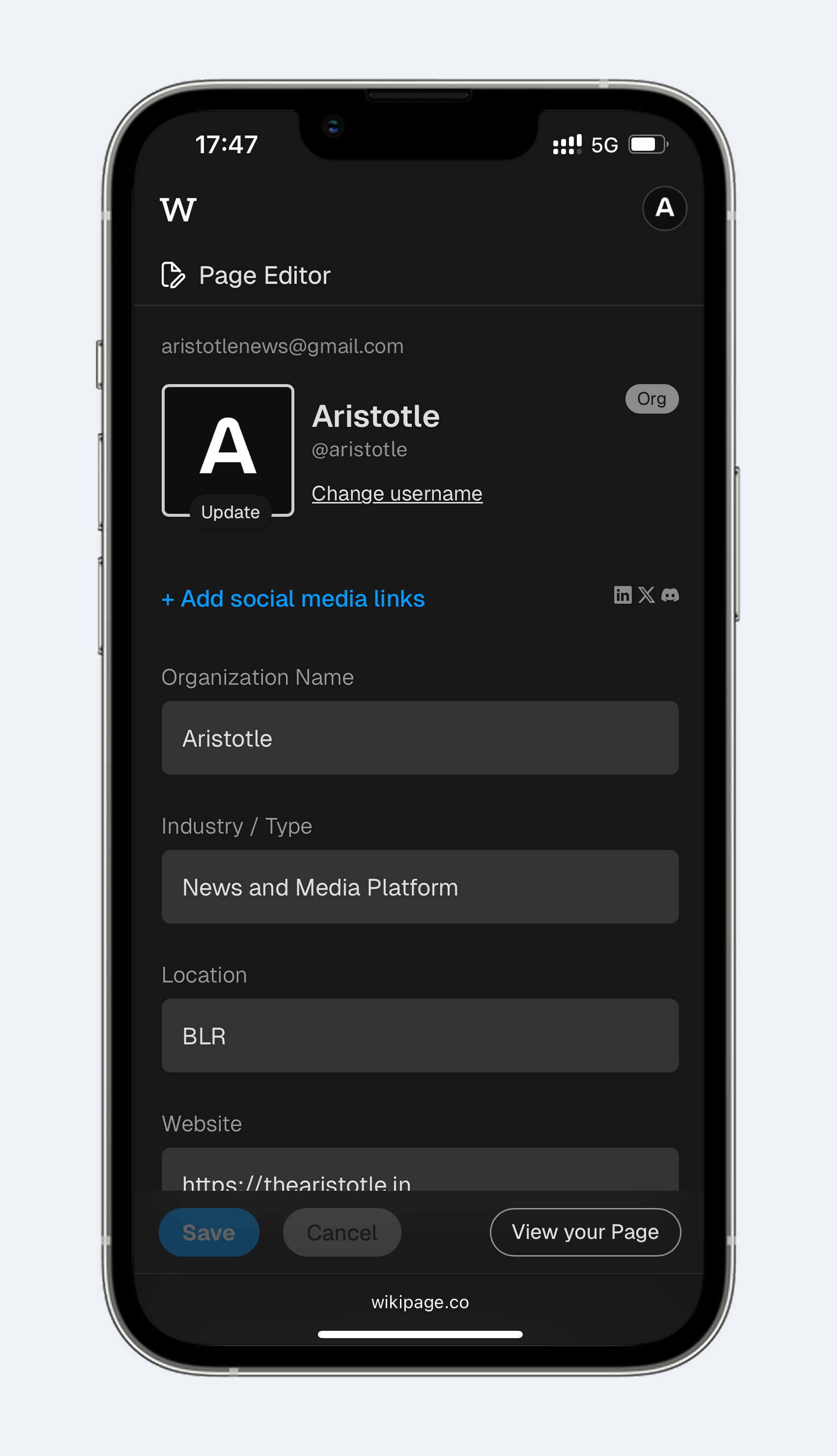Image resolution: width=837 pixels, height=1456 pixels.
Task: Cancel the edits
Action: [342, 1232]
